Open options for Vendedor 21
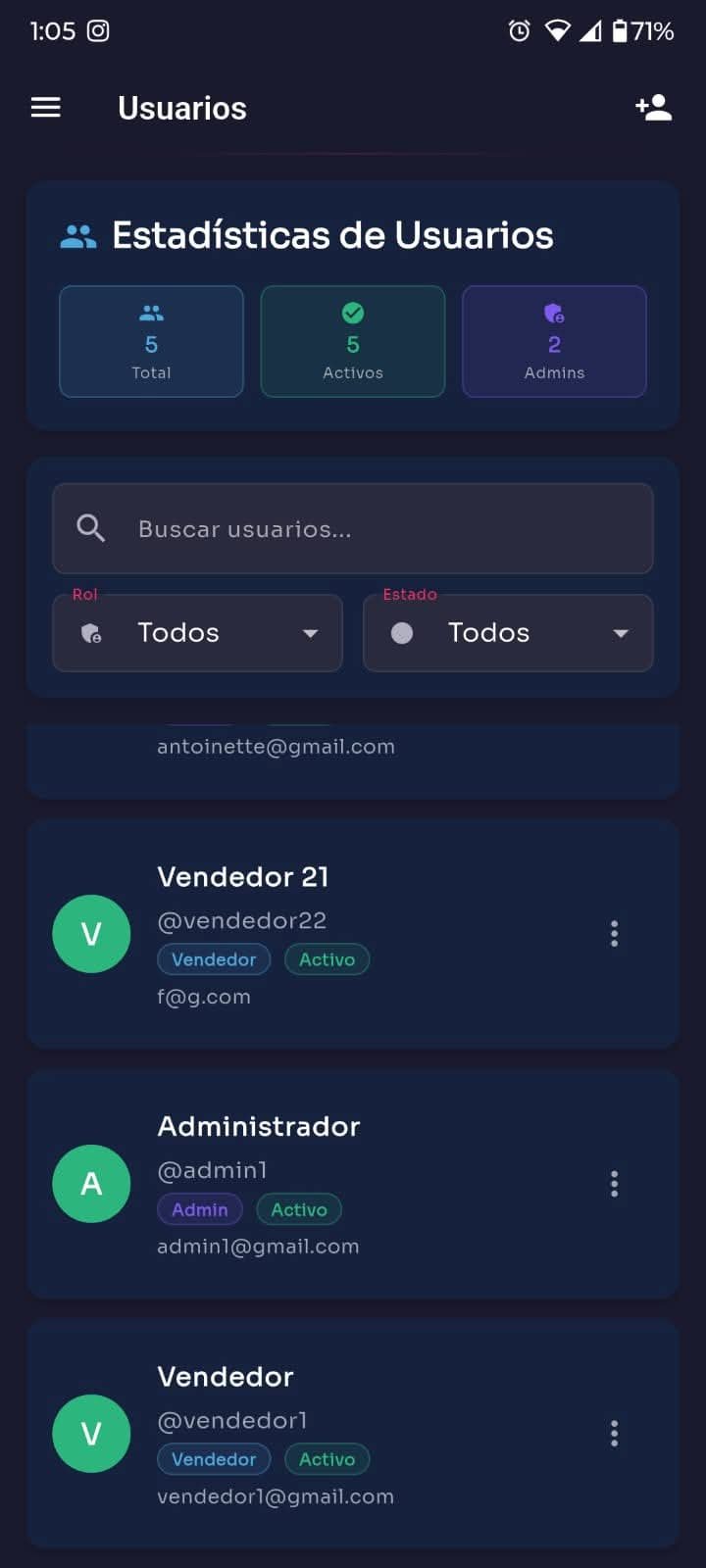 tap(614, 933)
